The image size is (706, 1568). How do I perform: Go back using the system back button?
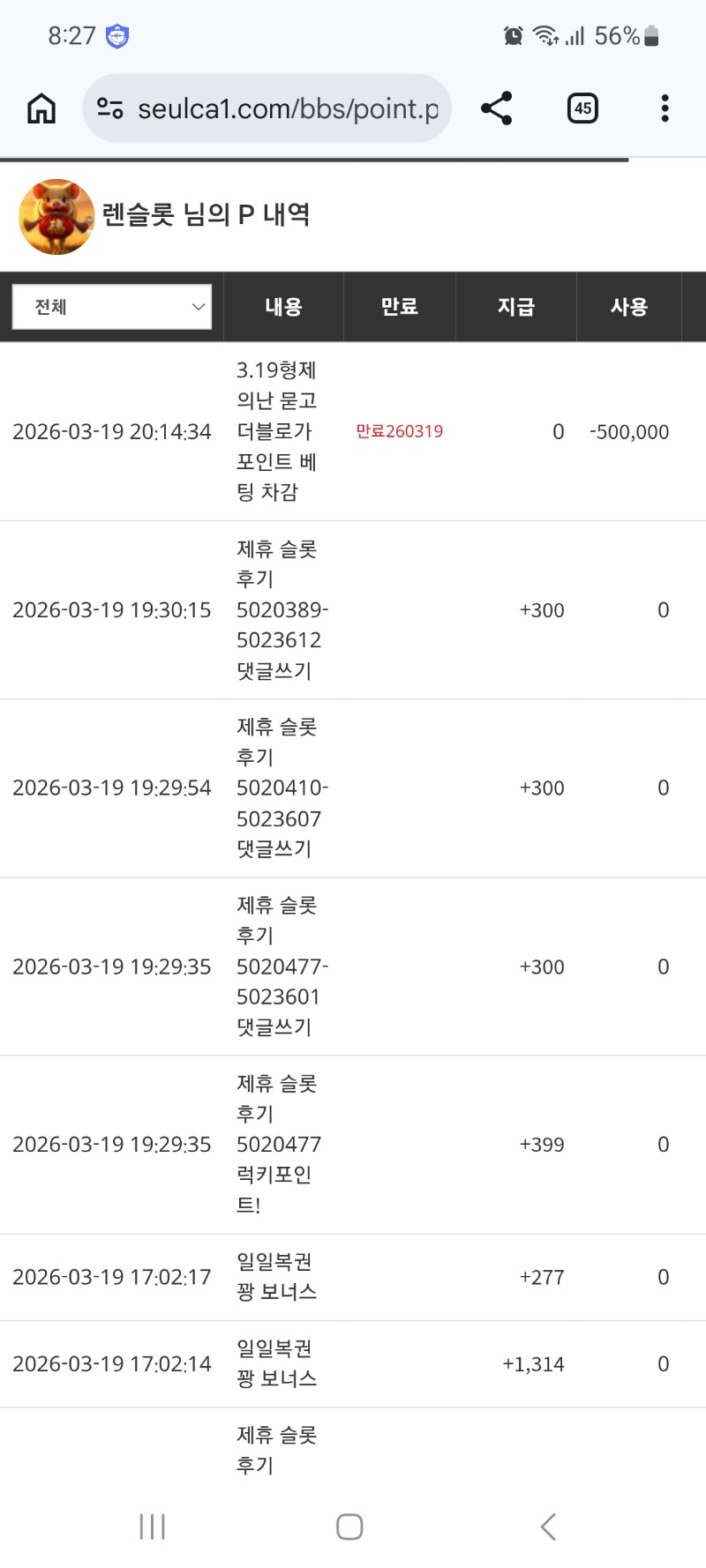pyautogui.click(x=548, y=1527)
